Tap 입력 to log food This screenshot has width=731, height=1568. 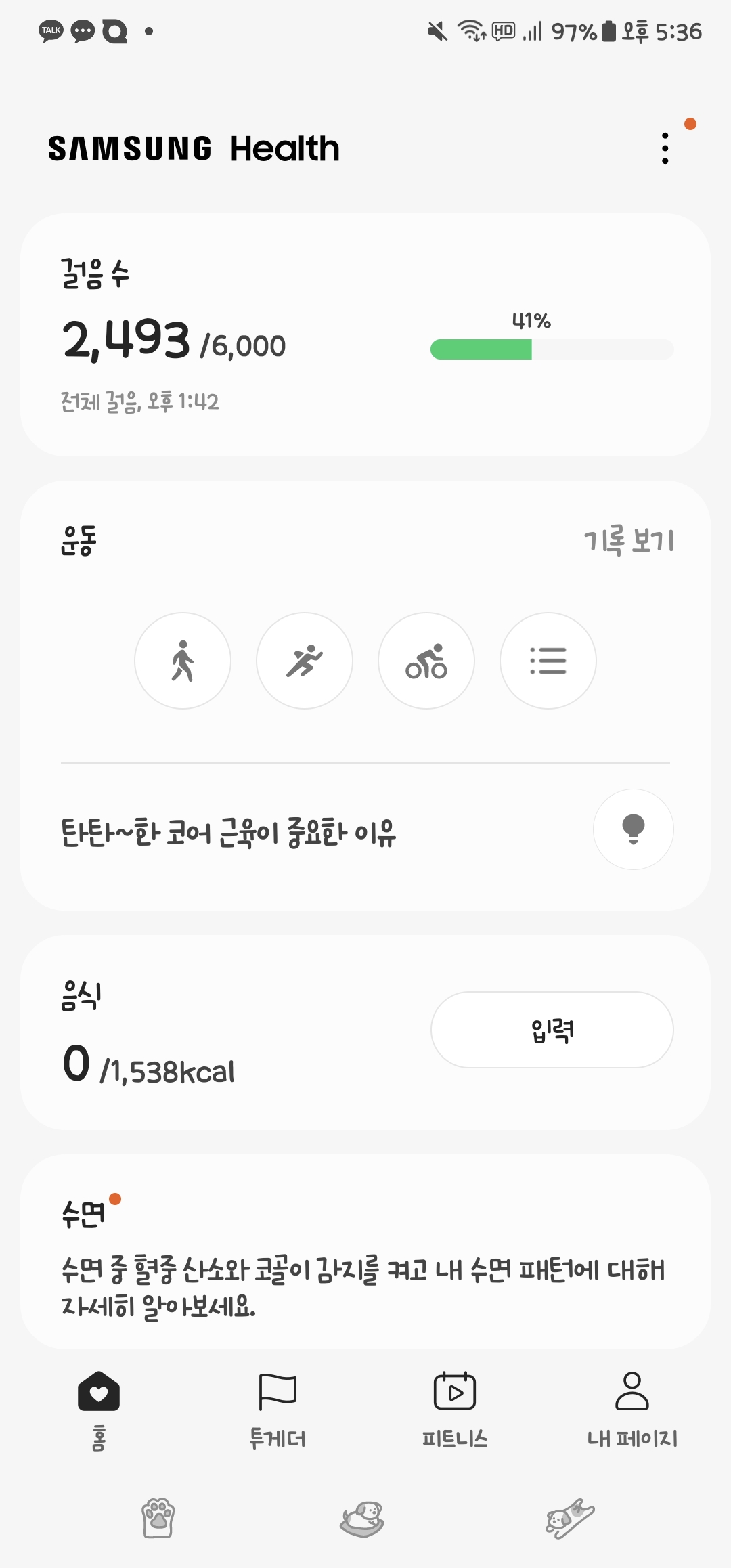pyautogui.click(x=552, y=1030)
